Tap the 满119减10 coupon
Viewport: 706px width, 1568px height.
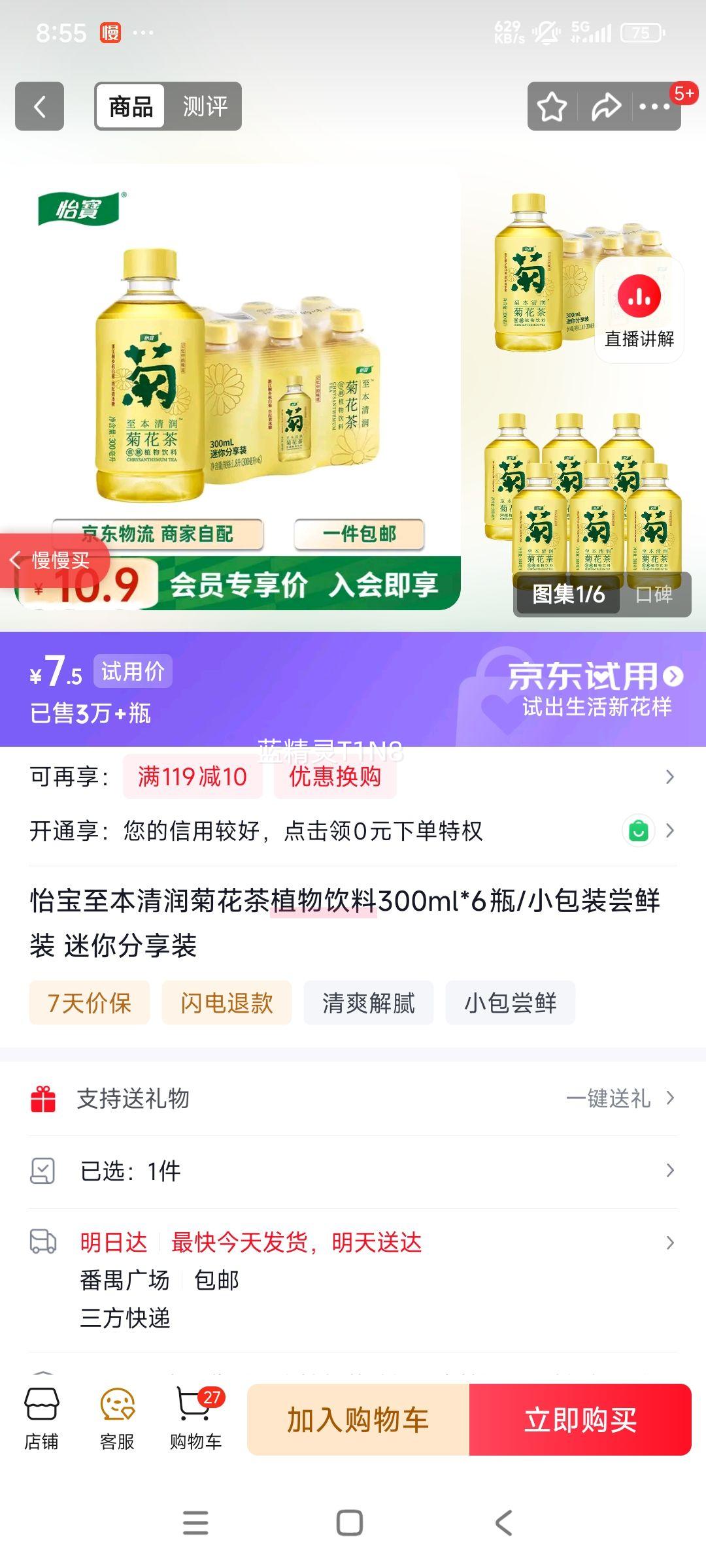tap(192, 777)
